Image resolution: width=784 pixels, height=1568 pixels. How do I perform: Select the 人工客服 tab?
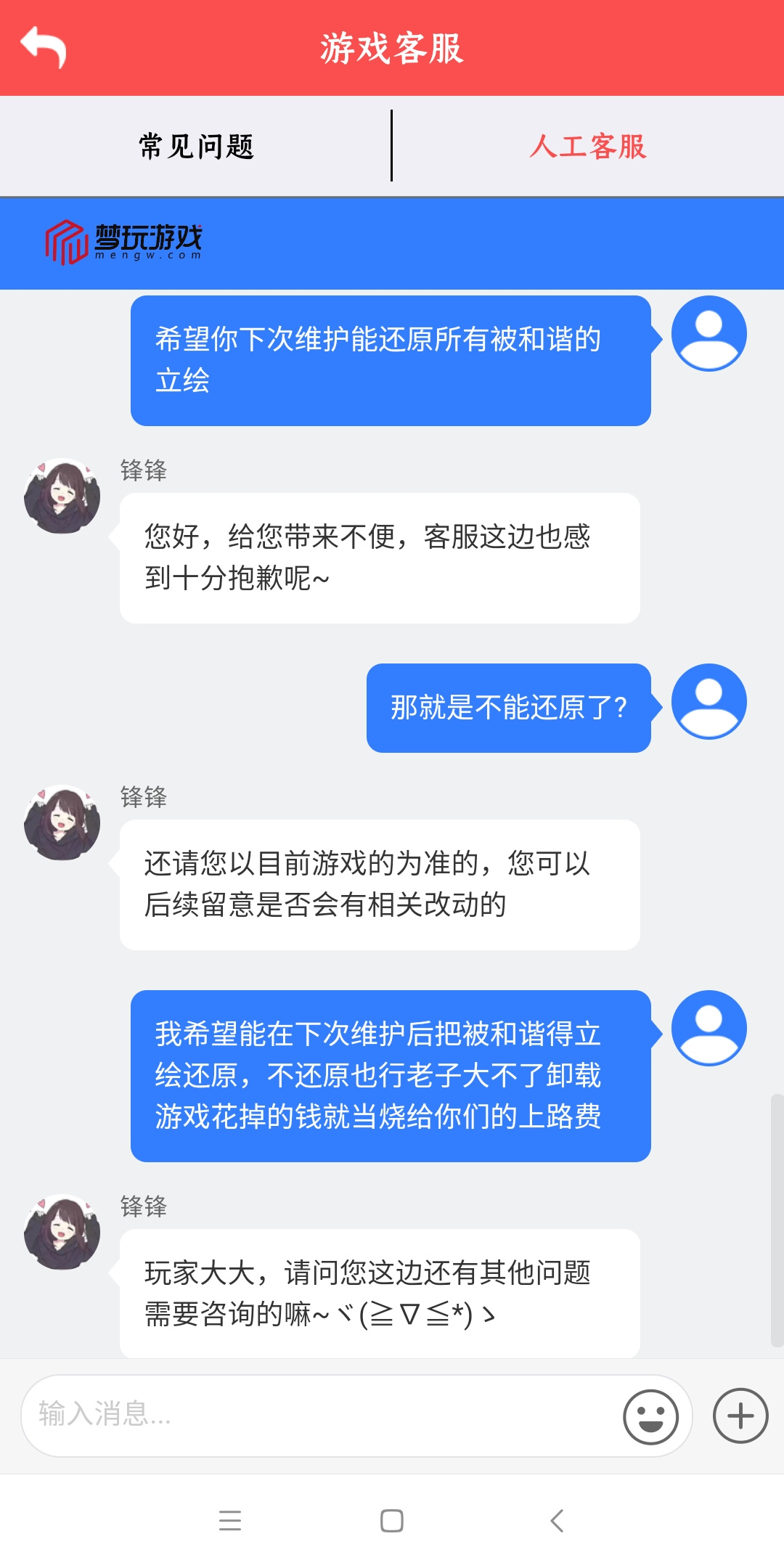click(x=588, y=147)
